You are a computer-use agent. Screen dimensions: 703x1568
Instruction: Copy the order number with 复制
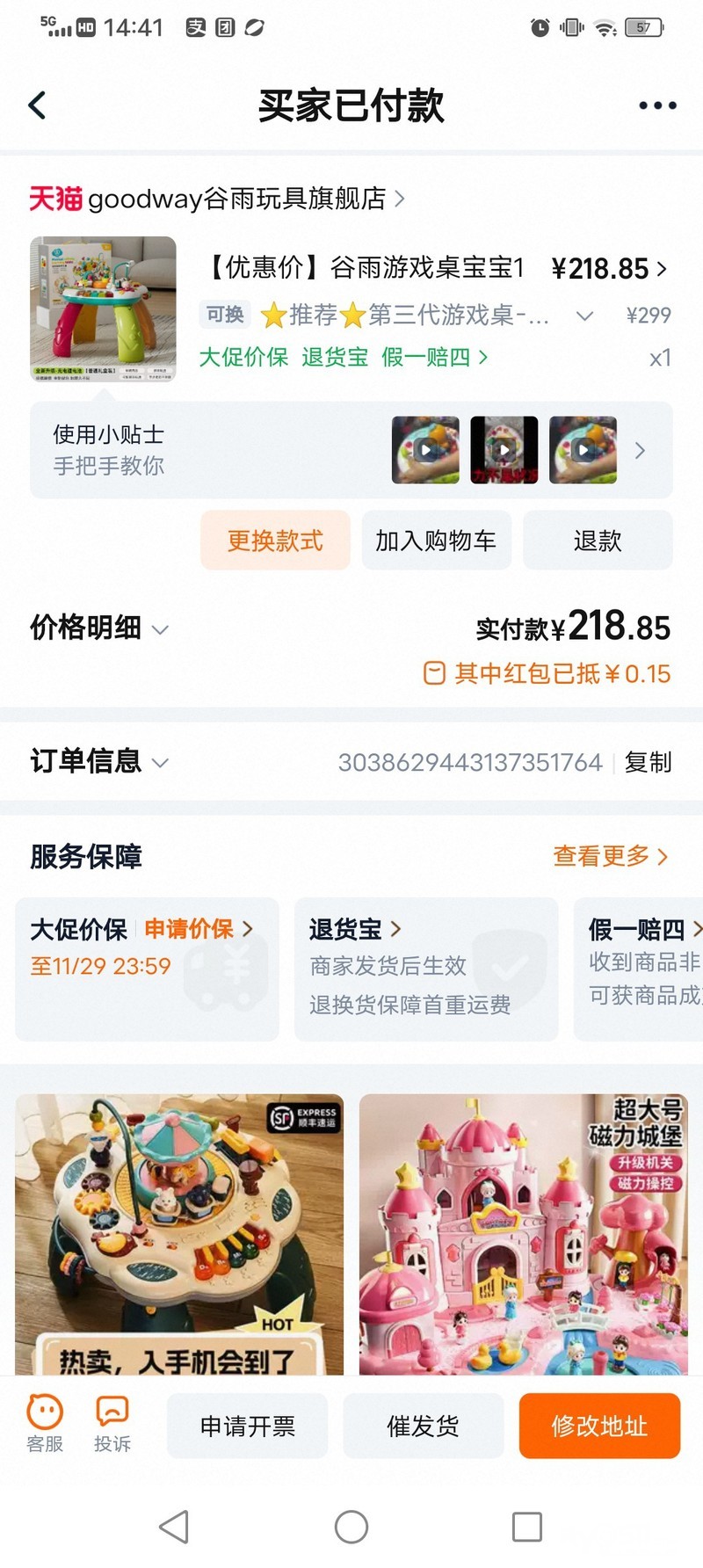pyautogui.click(x=648, y=762)
